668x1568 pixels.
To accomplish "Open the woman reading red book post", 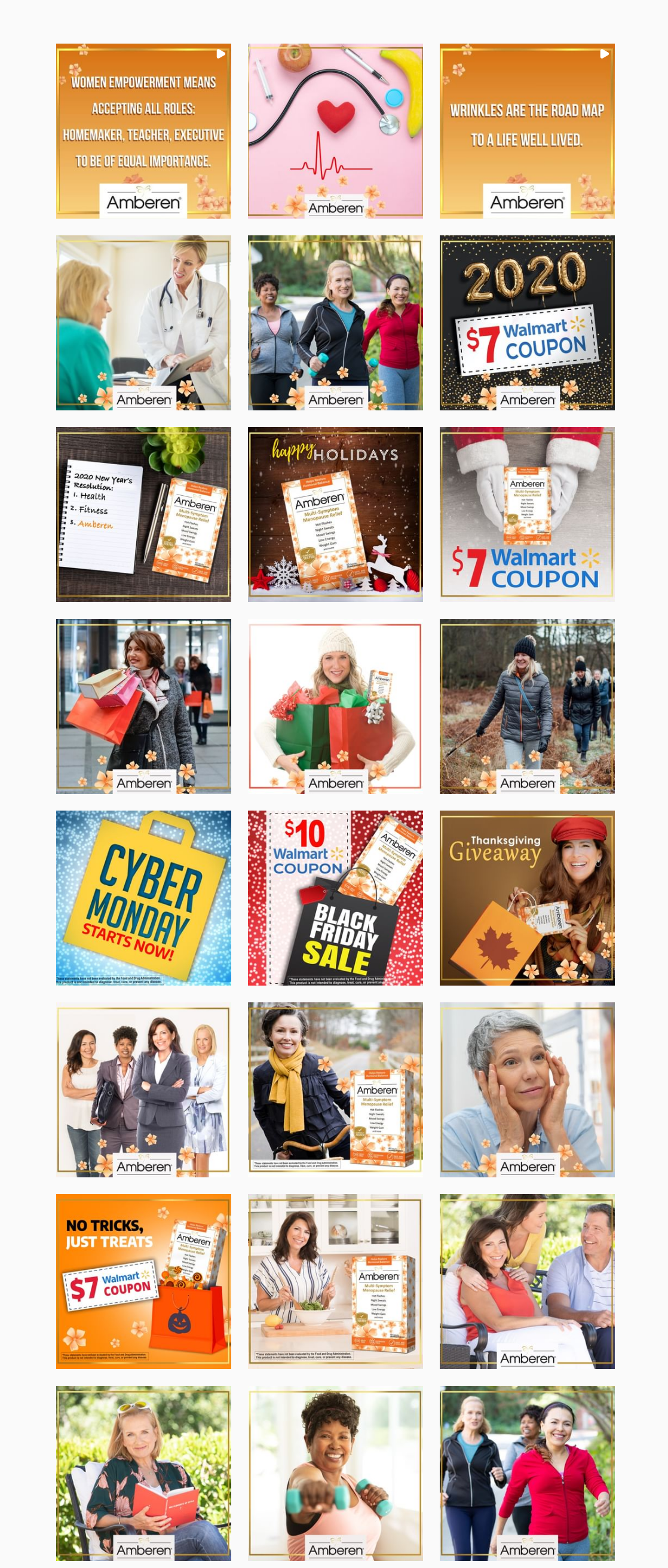I will pos(143,1473).
